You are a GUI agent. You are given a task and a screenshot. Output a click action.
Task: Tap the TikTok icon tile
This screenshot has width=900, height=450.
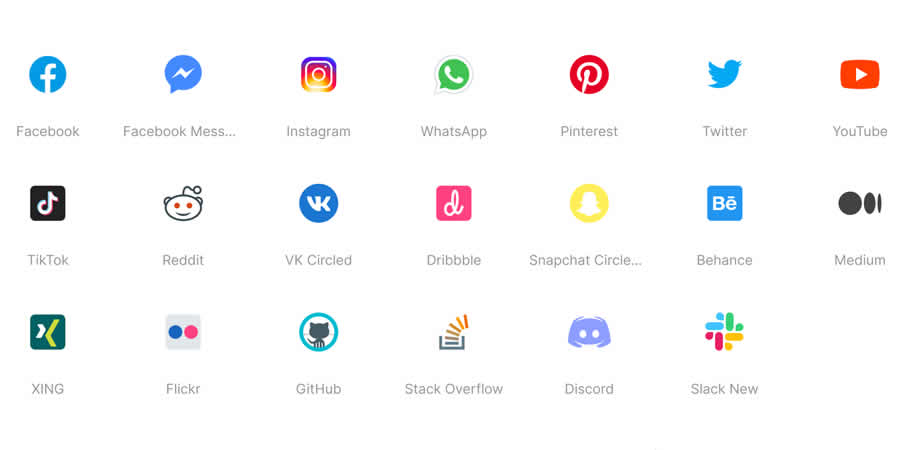click(48, 204)
